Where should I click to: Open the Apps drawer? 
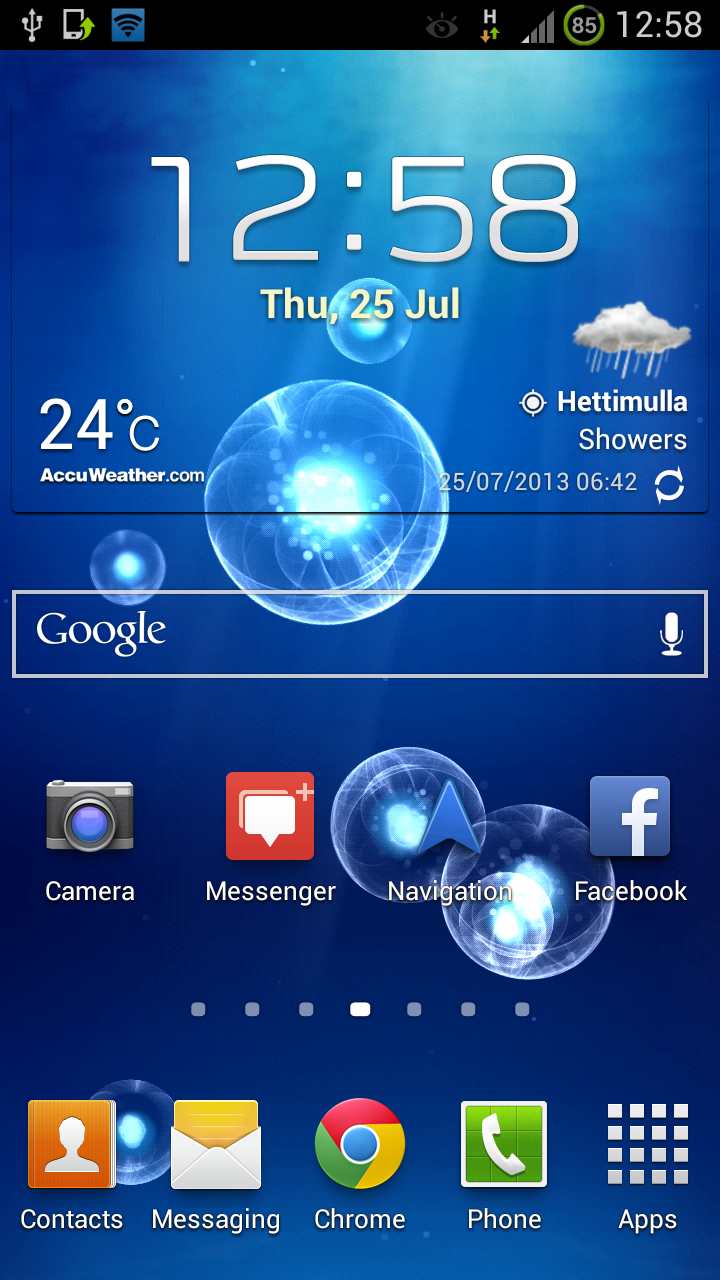tap(648, 1145)
